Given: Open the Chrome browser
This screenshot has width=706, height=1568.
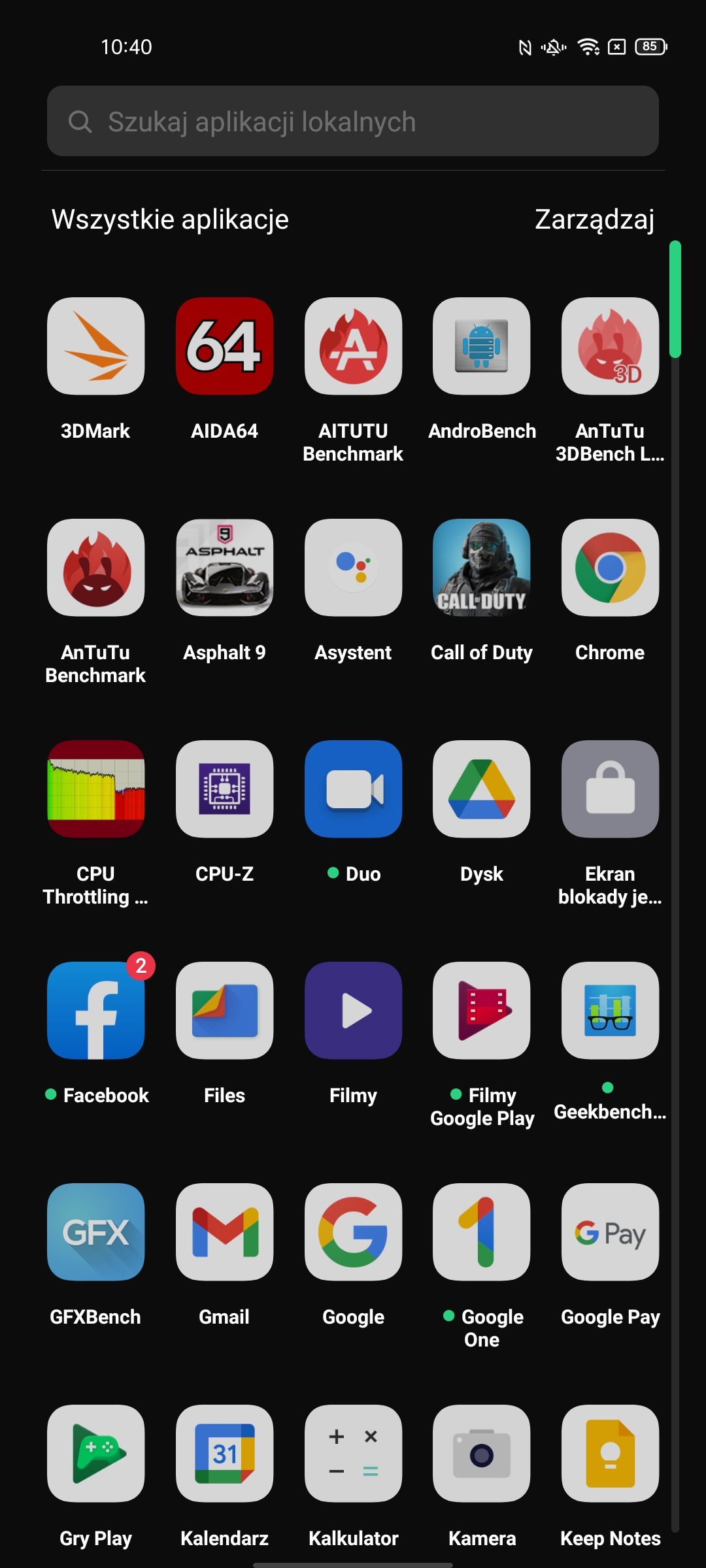Looking at the screenshot, I should [x=610, y=568].
